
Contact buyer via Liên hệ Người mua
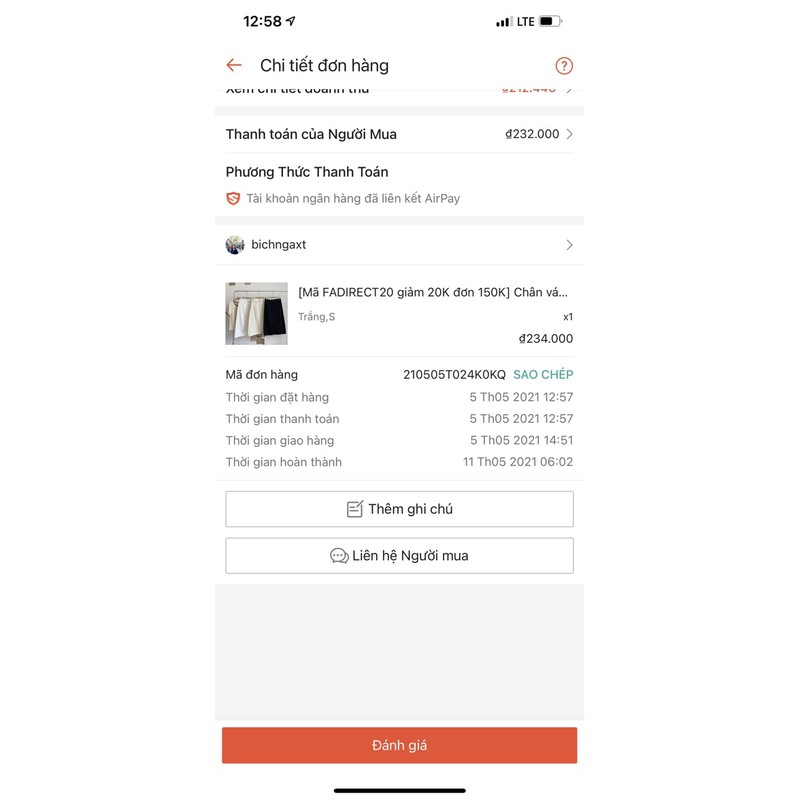point(399,556)
